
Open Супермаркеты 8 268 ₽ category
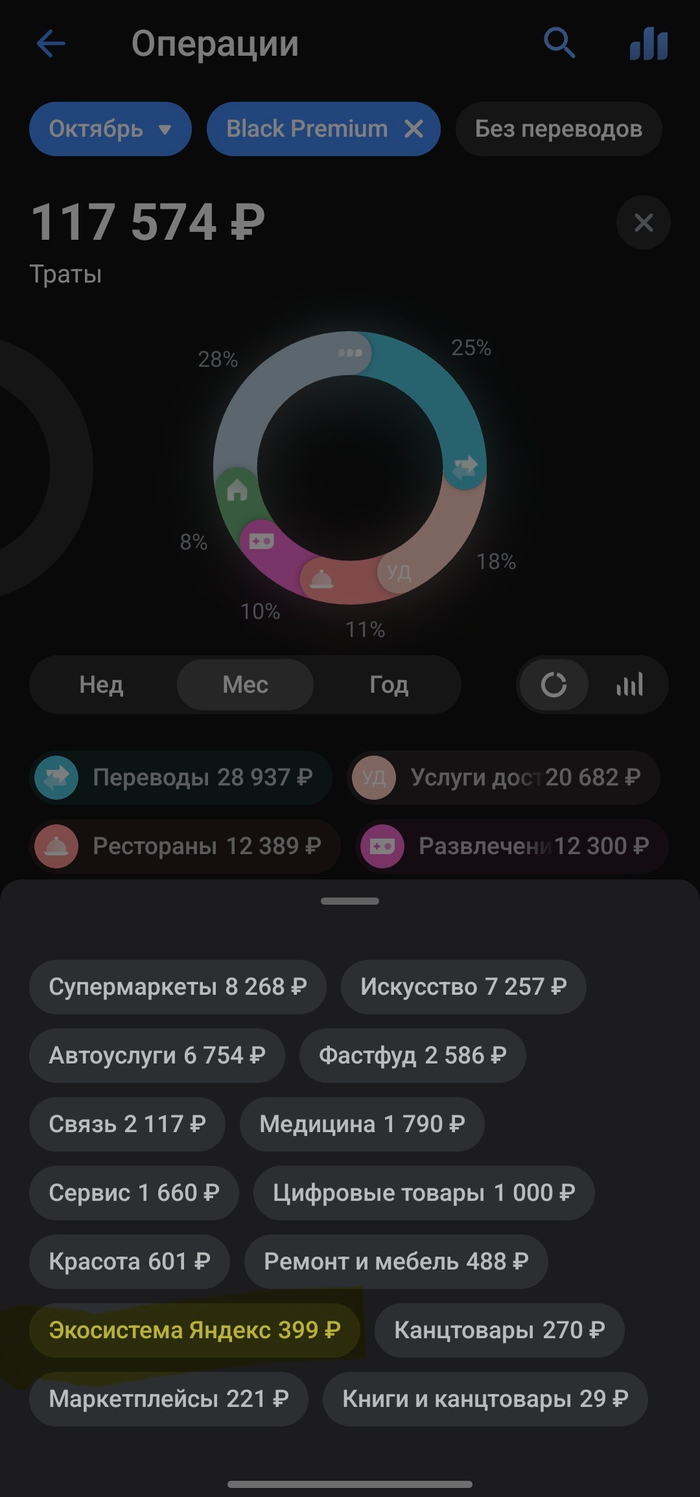pyautogui.click(x=178, y=987)
